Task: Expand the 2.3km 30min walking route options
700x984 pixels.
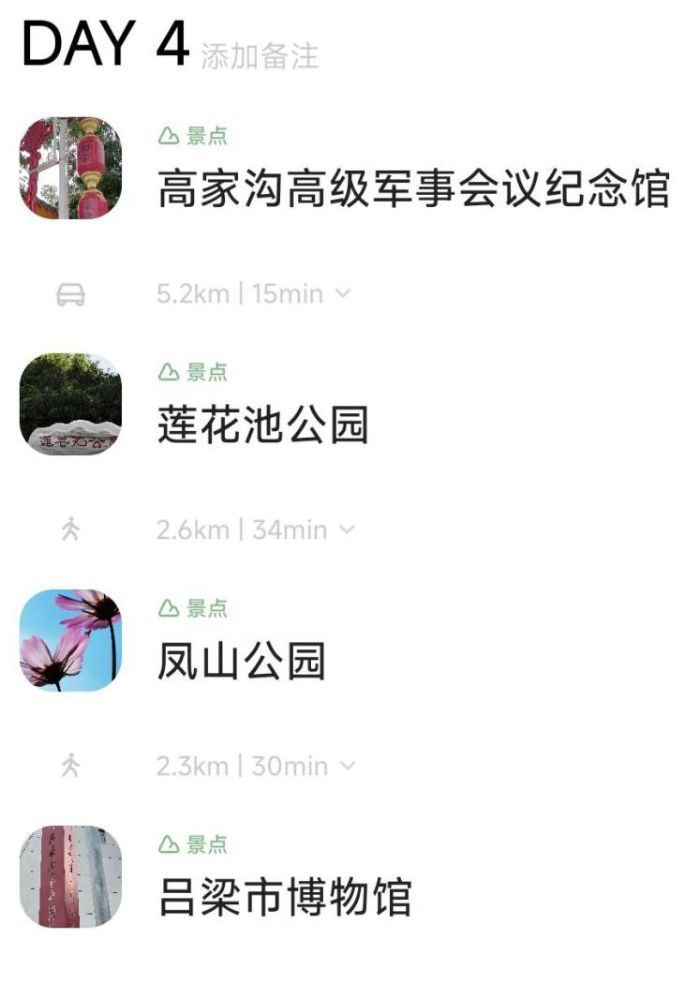Action: pyautogui.click(x=347, y=766)
